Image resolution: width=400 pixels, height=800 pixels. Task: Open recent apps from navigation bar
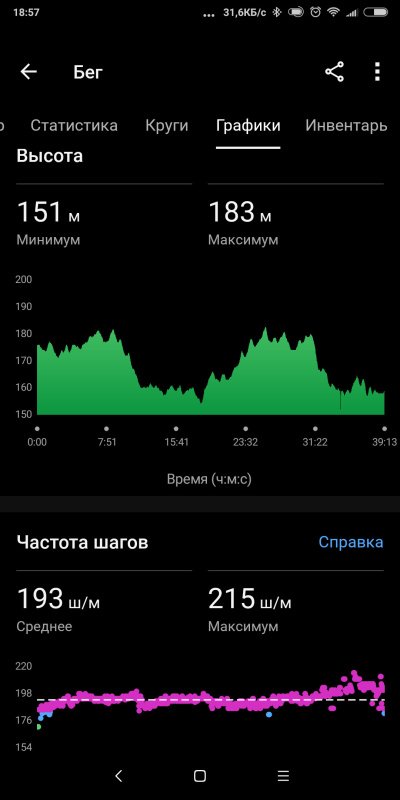coord(283,776)
